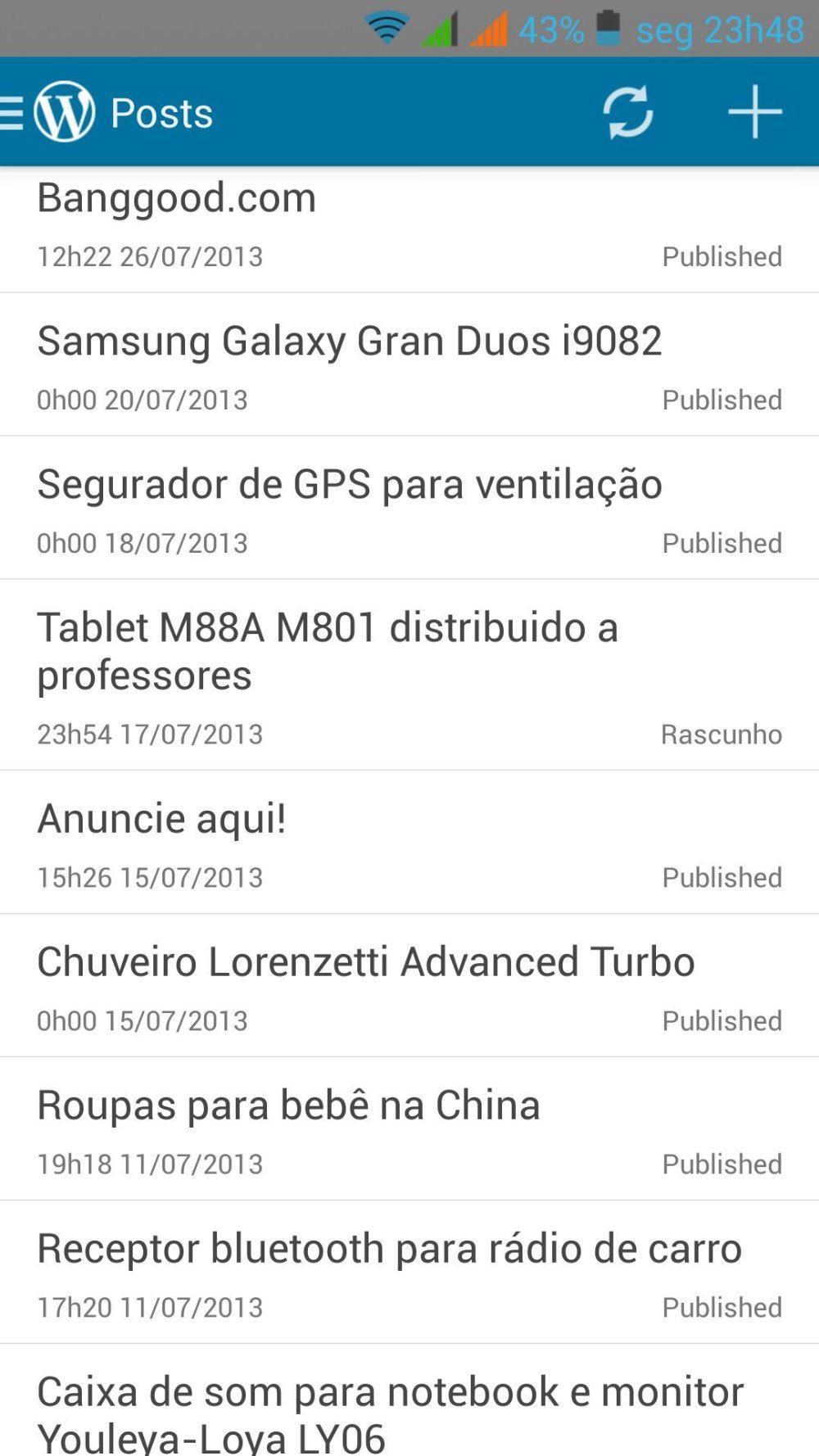Open the Anuncie aqui! post
819x1456 pixels.
pyautogui.click(x=409, y=842)
